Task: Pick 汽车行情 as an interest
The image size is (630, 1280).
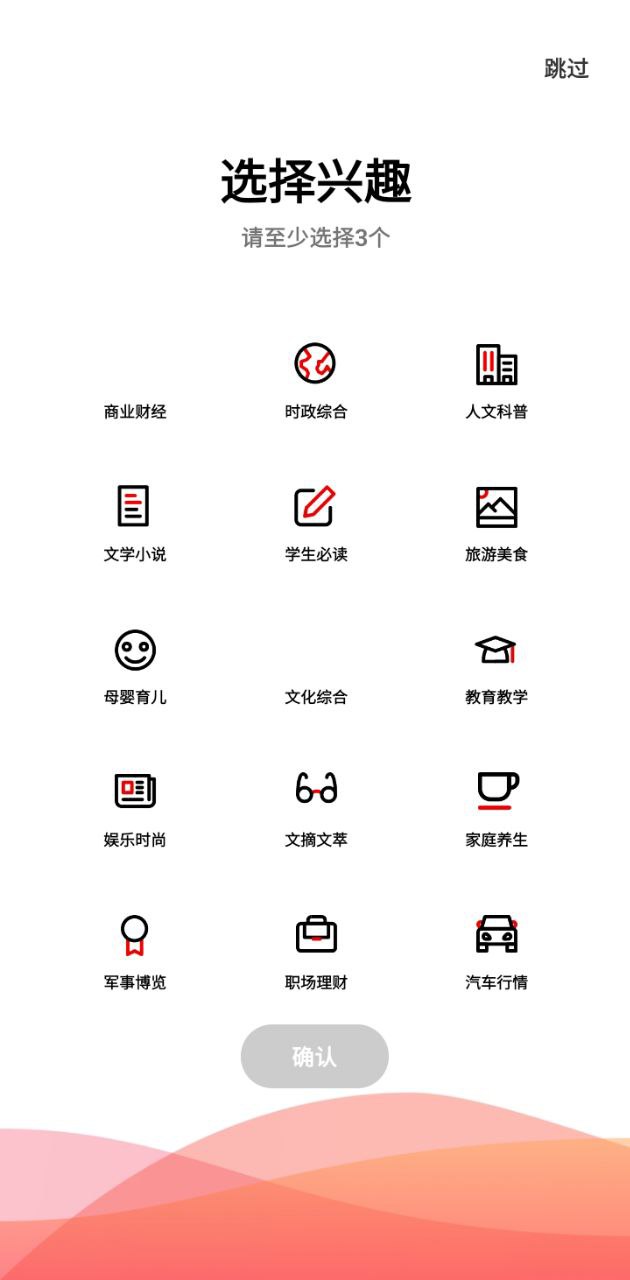Action: [496, 951]
